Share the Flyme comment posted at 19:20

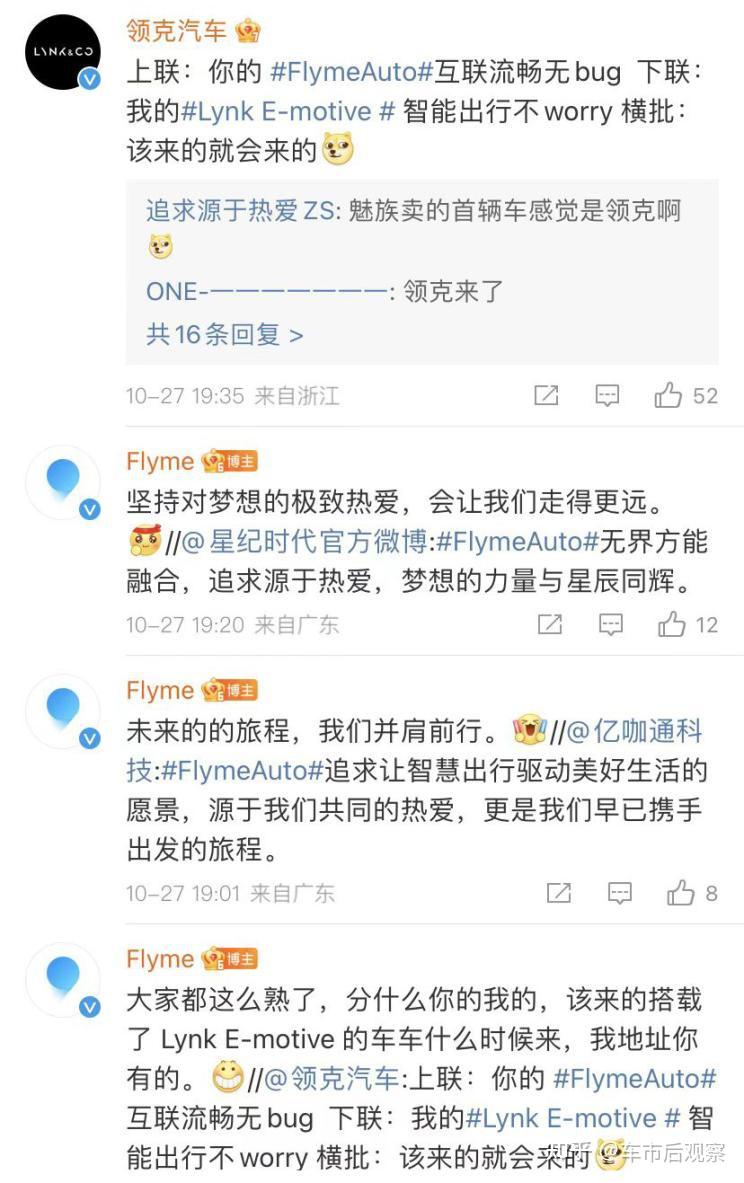(x=550, y=625)
